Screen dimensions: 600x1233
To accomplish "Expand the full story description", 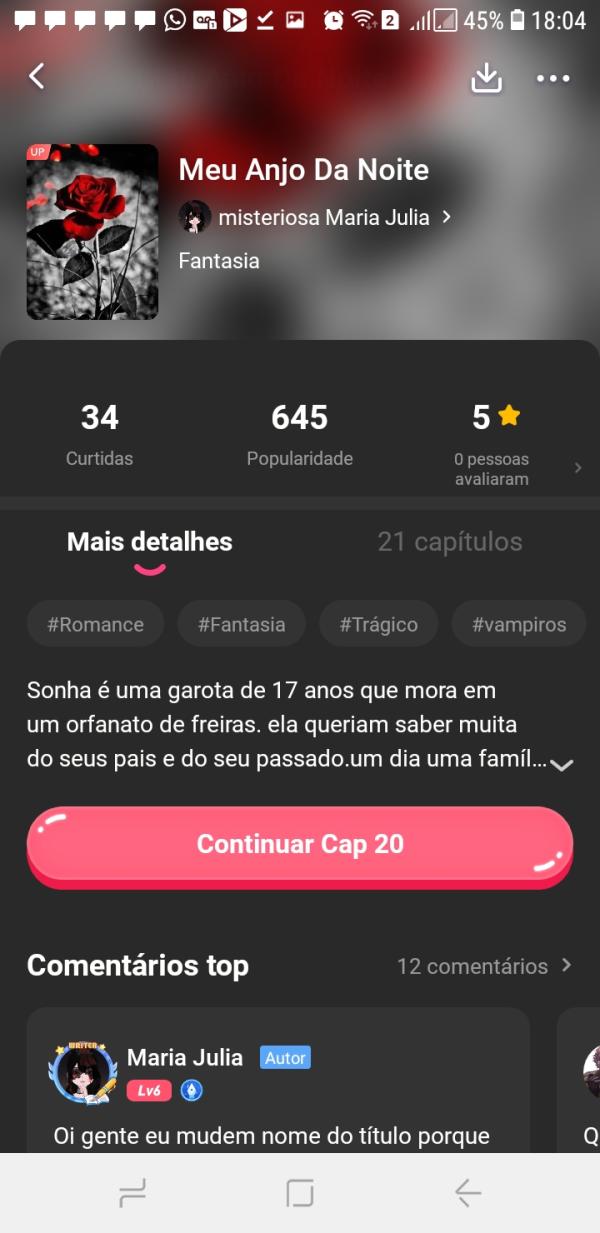I will click(x=562, y=764).
